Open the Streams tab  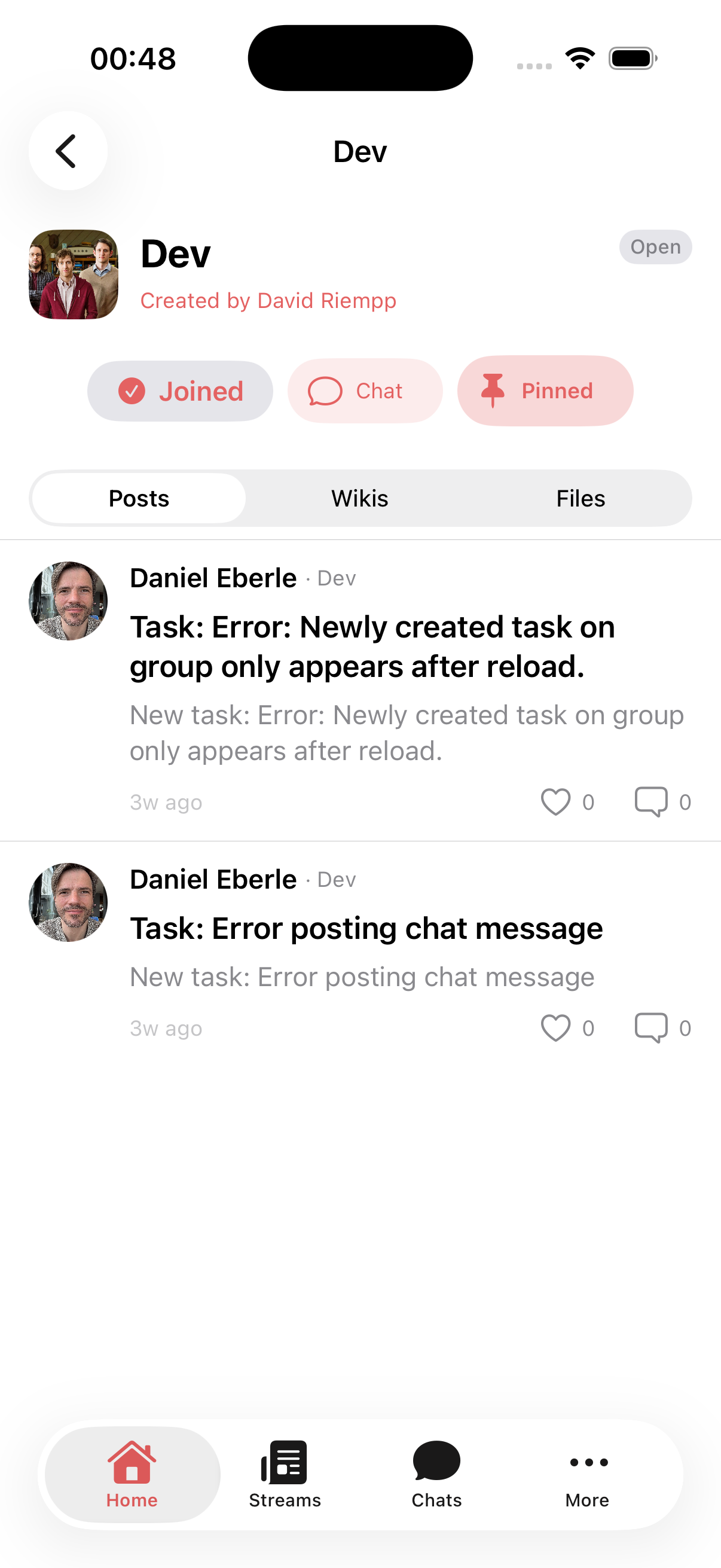(x=284, y=1474)
